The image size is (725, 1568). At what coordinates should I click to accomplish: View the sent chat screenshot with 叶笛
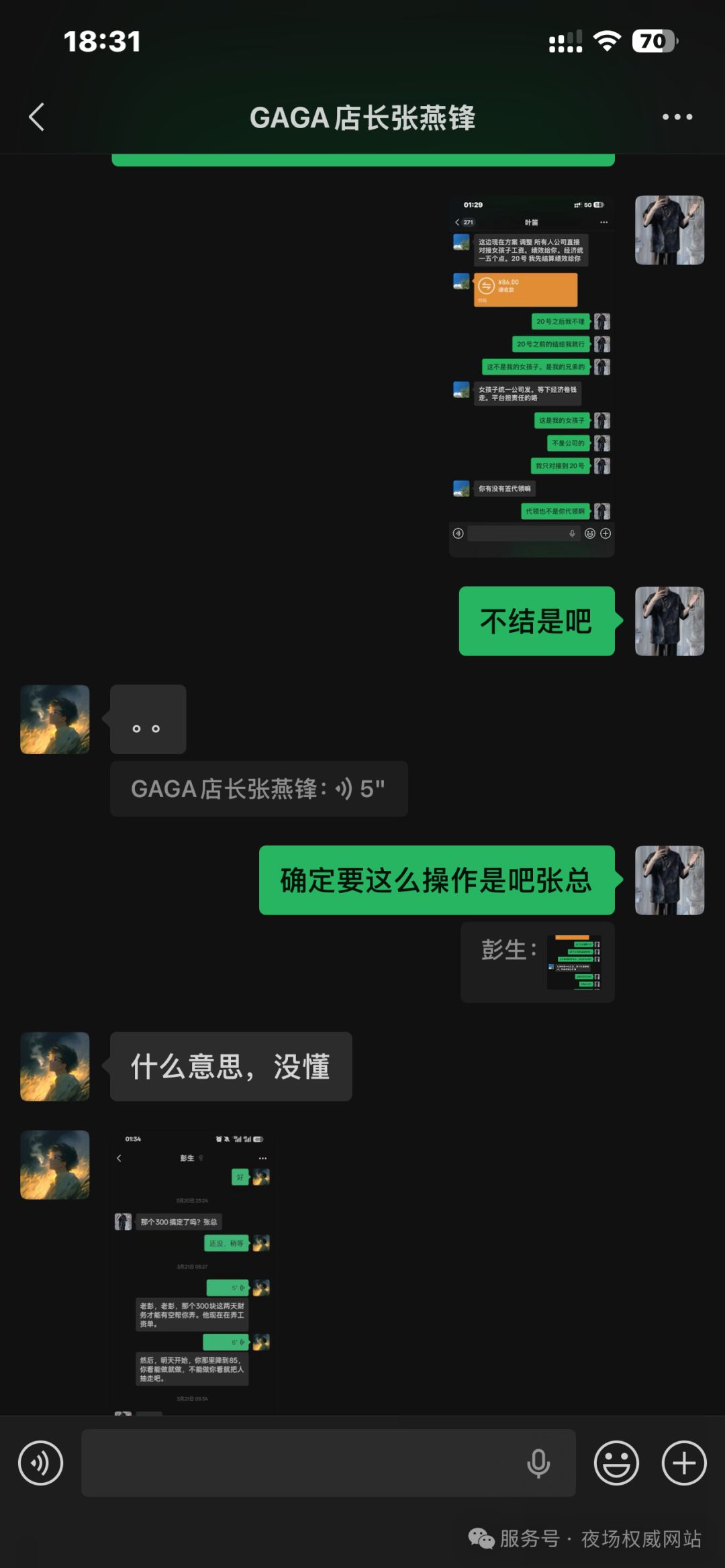531,376
